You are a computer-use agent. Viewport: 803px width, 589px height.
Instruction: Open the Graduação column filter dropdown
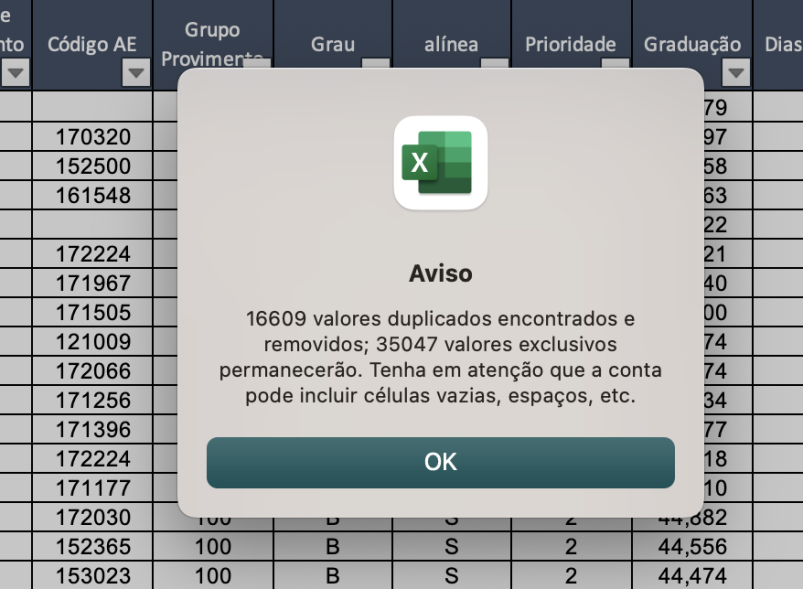coord(735,73)
